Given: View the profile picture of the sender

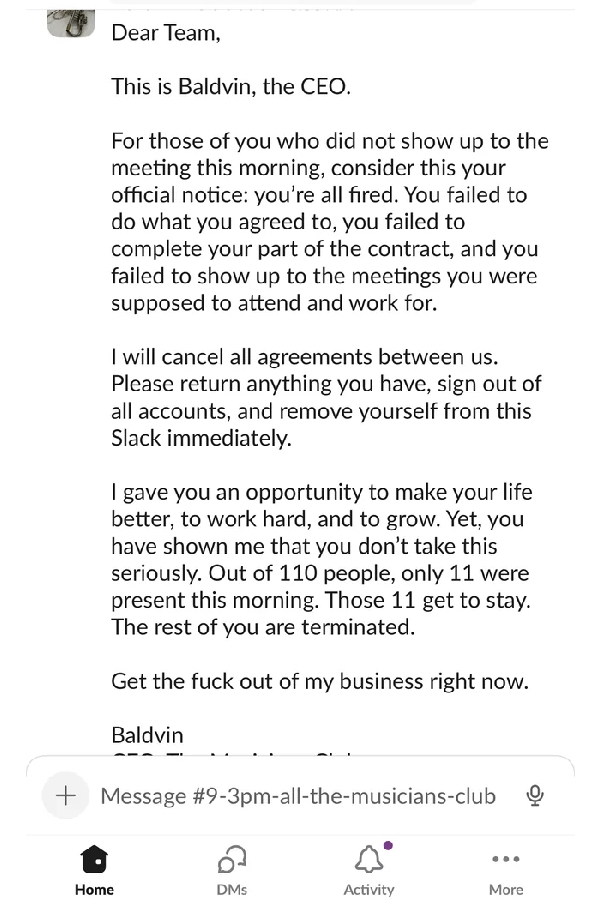Looking at the screenshot, I should point(71,22).
